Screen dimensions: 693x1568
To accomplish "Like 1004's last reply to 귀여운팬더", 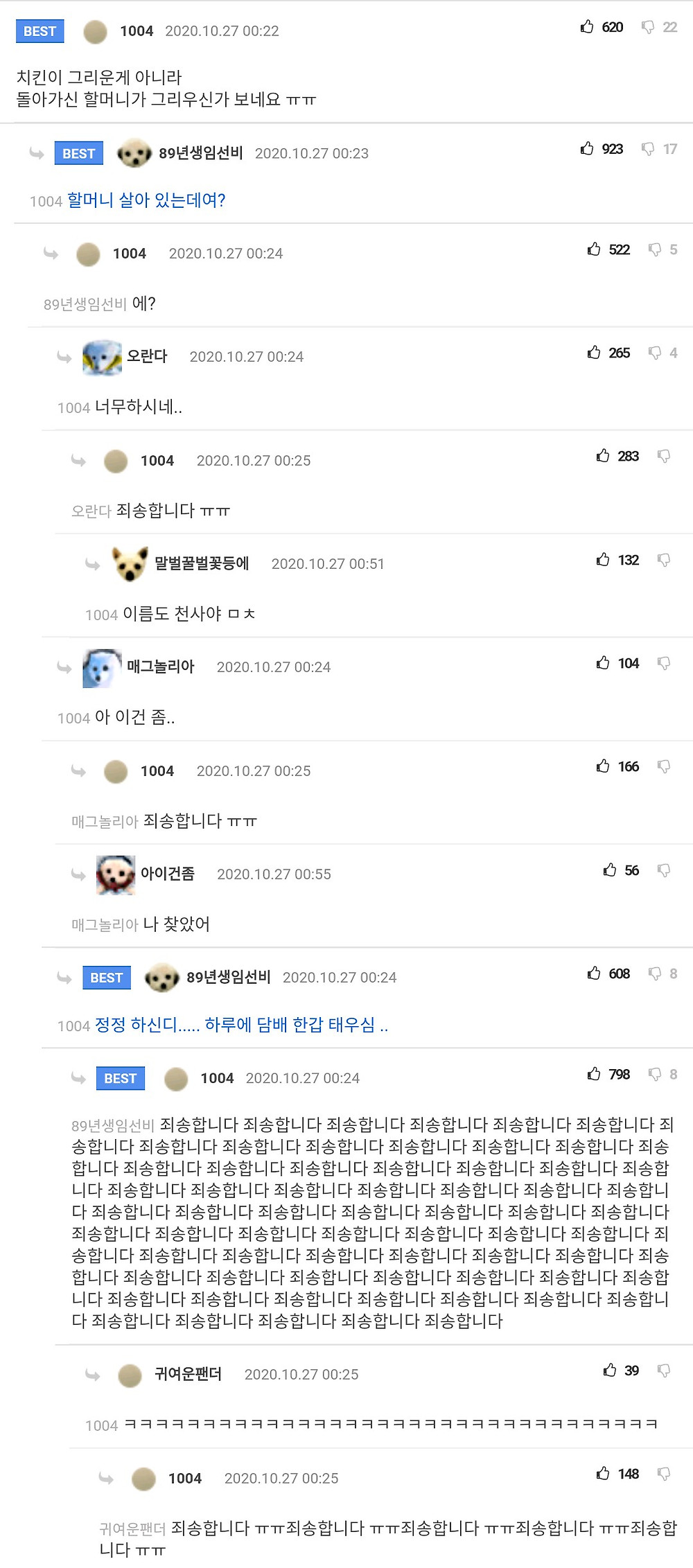I will (x=603, y=1474).
